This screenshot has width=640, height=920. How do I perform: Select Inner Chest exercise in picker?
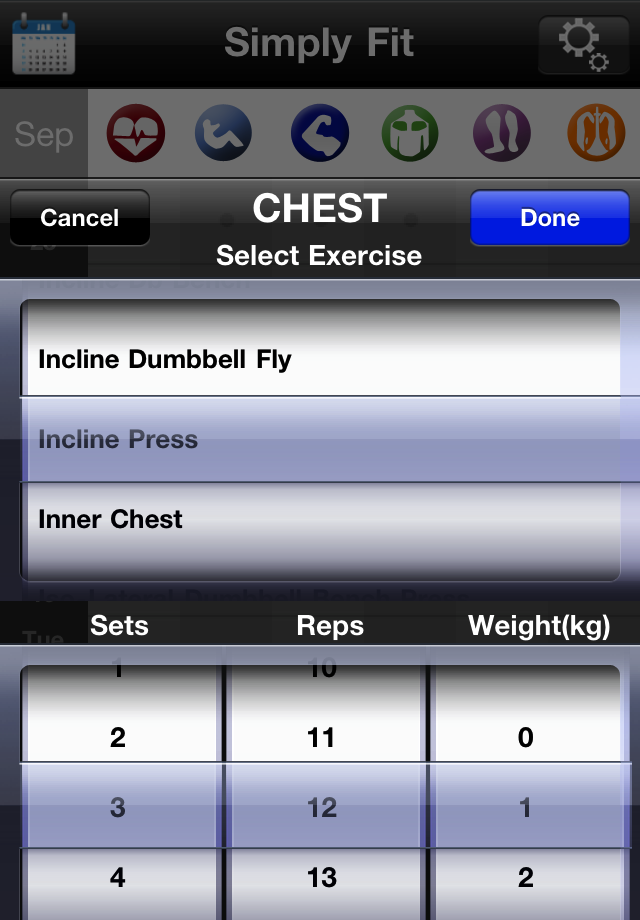pos(111,520)
